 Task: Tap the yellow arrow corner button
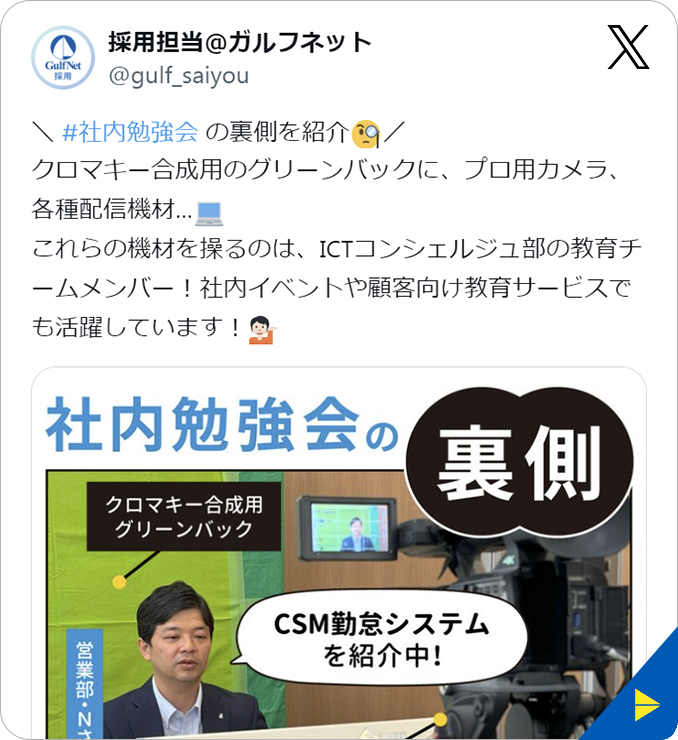pyautogui.click(x=646, y=705)
